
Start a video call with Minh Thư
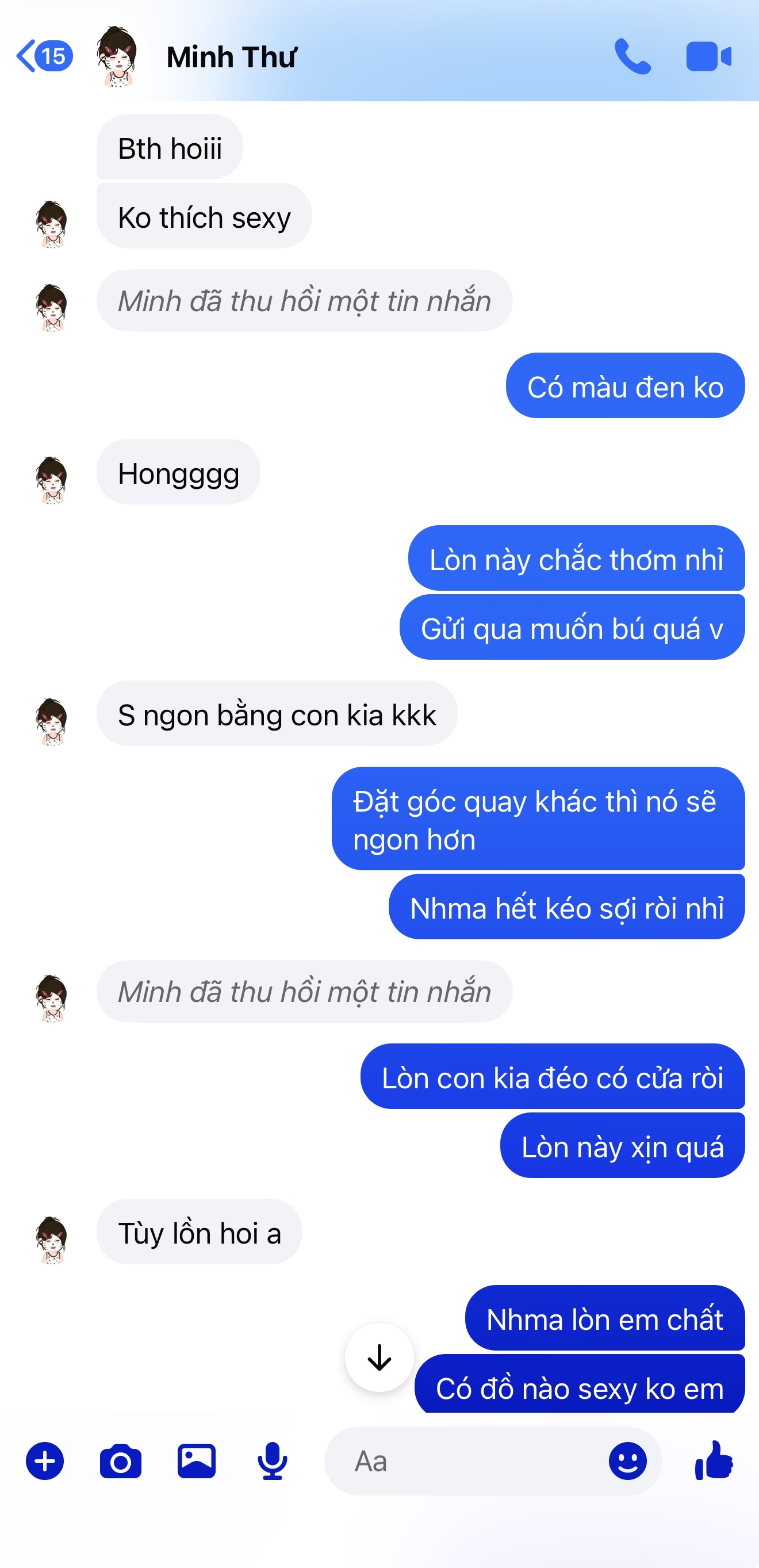coord(708,56)
